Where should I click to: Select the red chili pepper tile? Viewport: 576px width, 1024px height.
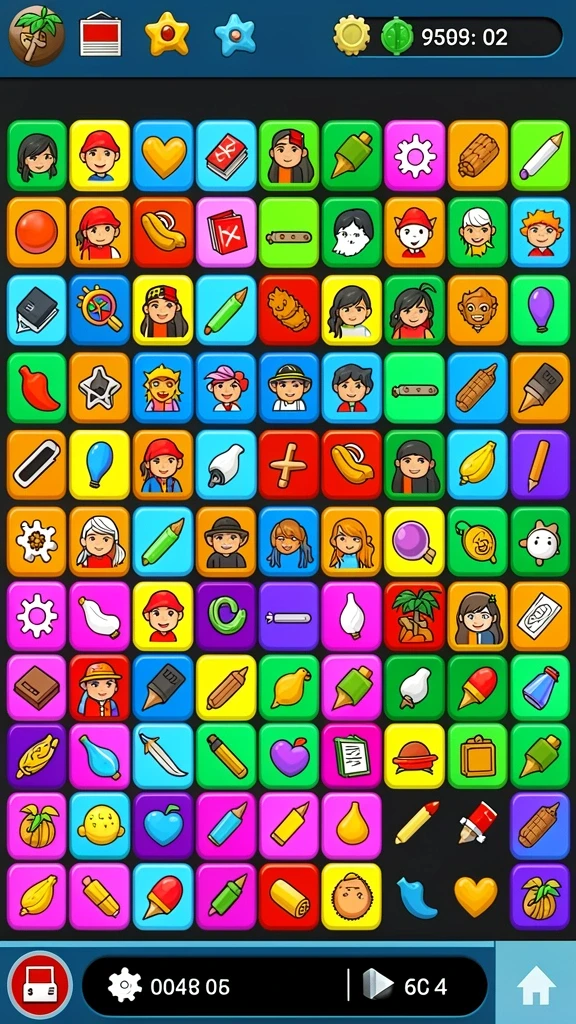[37, 387]
